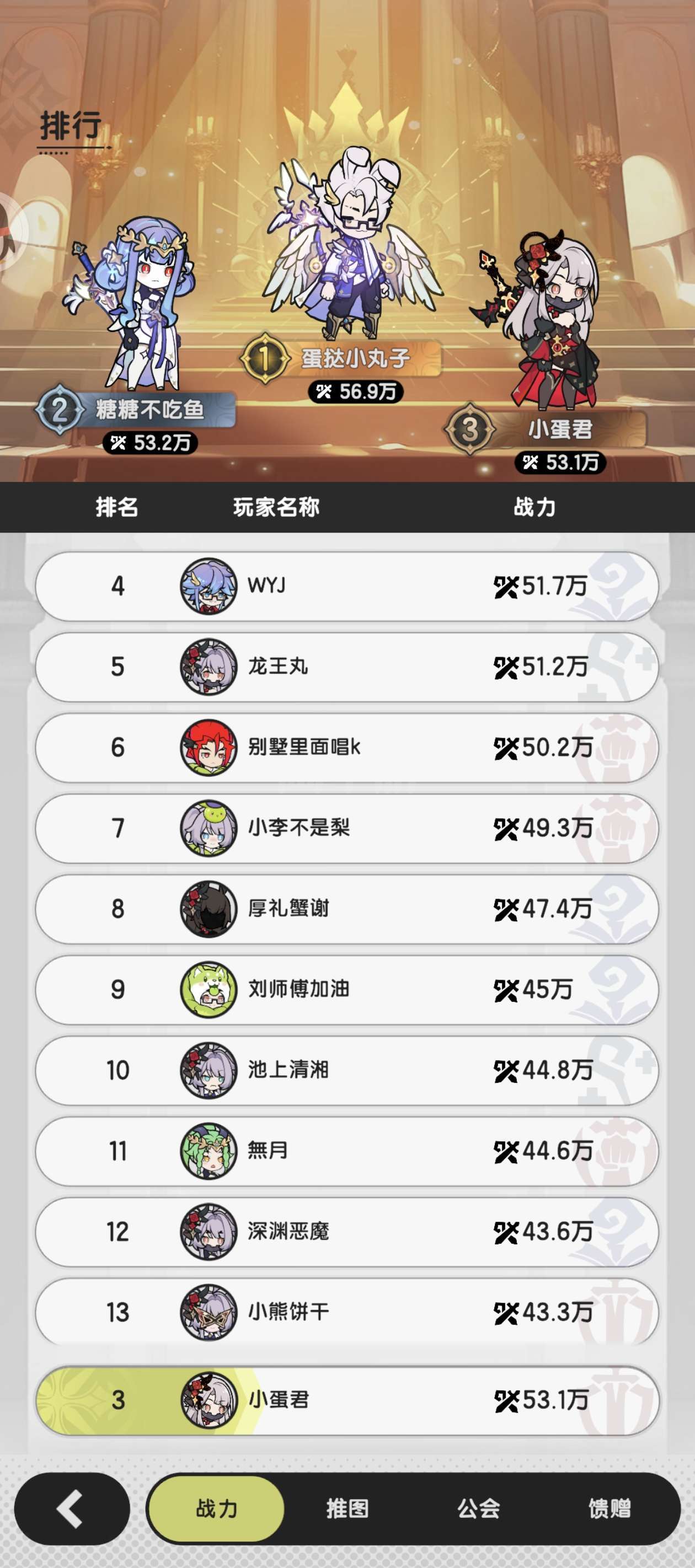
Task: View player 别墅里面唱k's profile
Action: coord(347,748)
